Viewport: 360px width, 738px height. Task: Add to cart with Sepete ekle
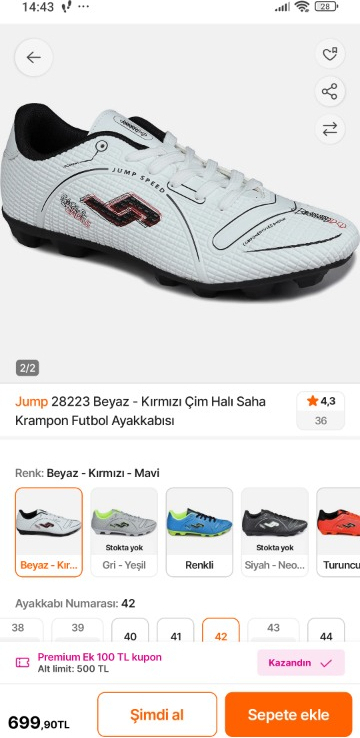(288, 714)
